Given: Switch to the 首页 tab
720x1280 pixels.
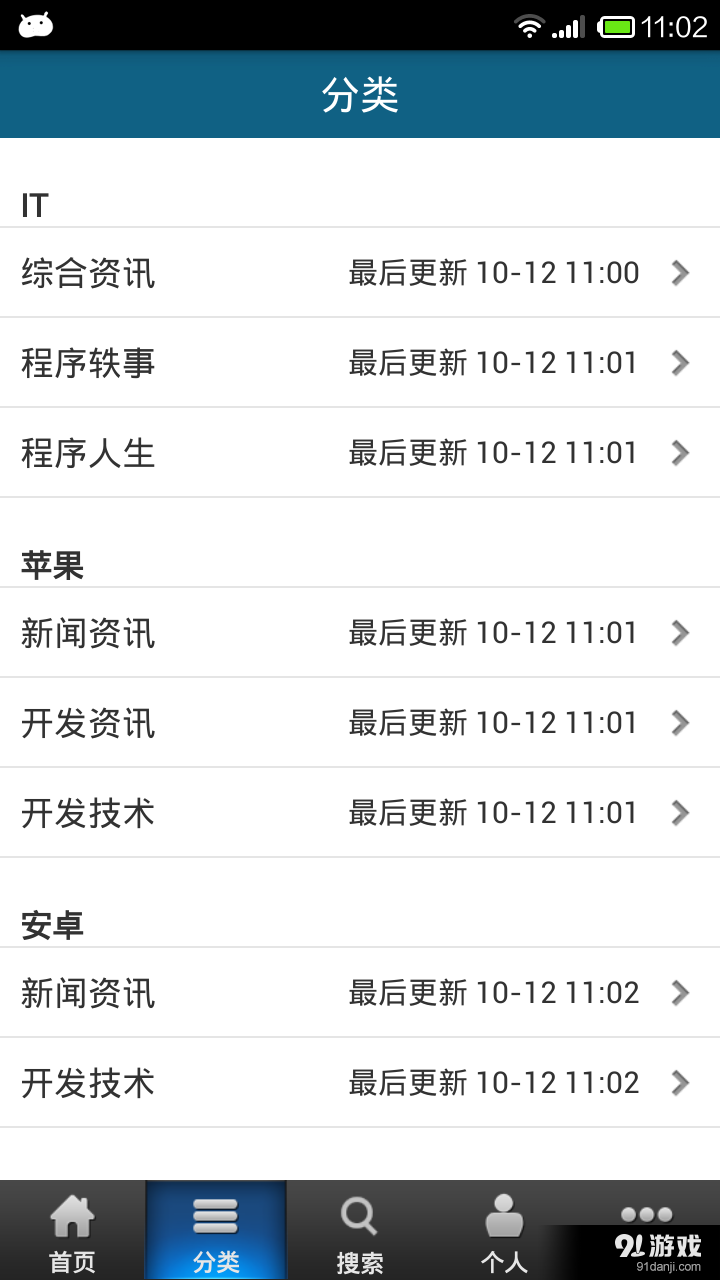Looking at the screenshot, I should [72, 1232].
